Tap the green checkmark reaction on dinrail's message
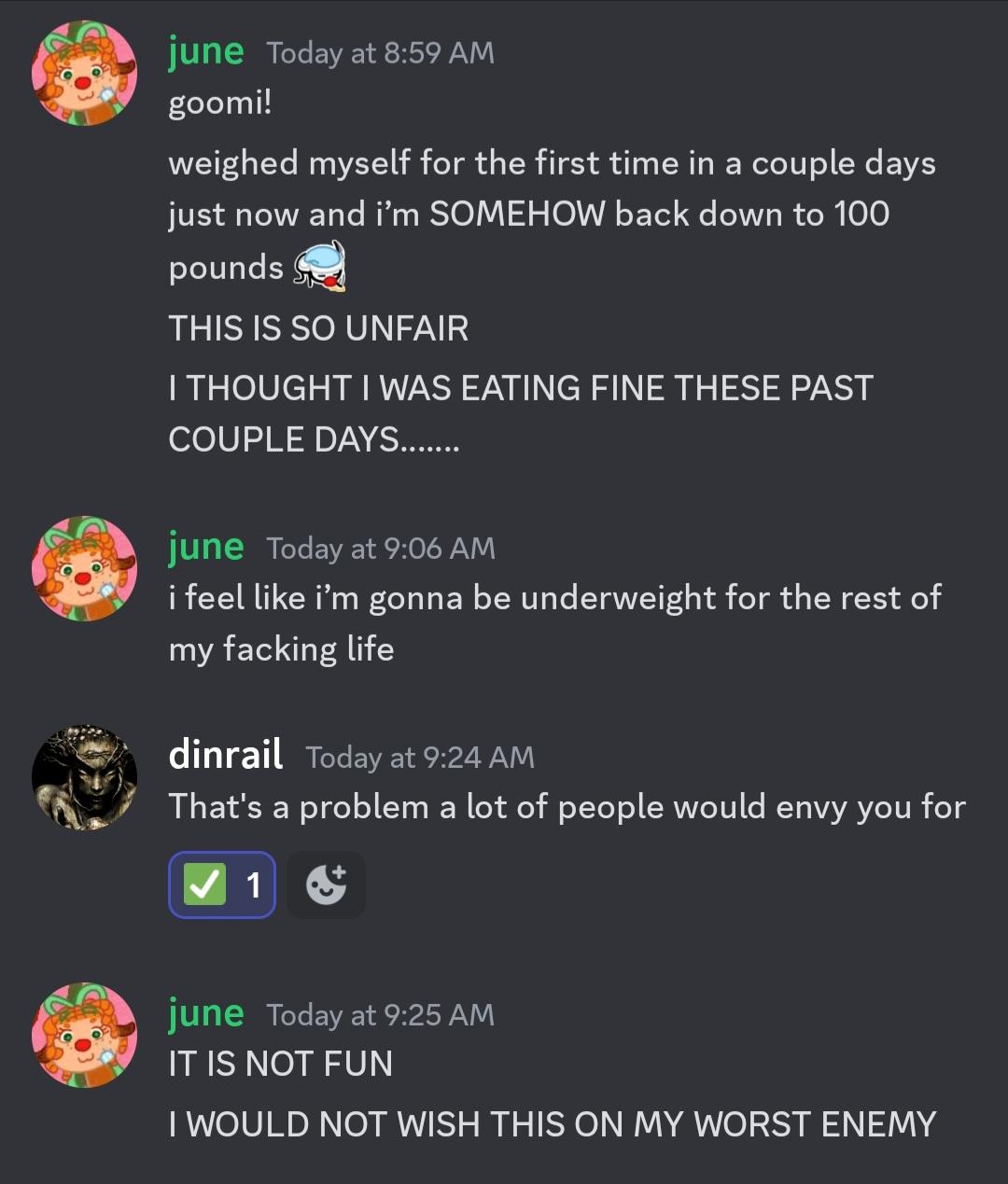The image size is (1008, 1184). (221, 885)
